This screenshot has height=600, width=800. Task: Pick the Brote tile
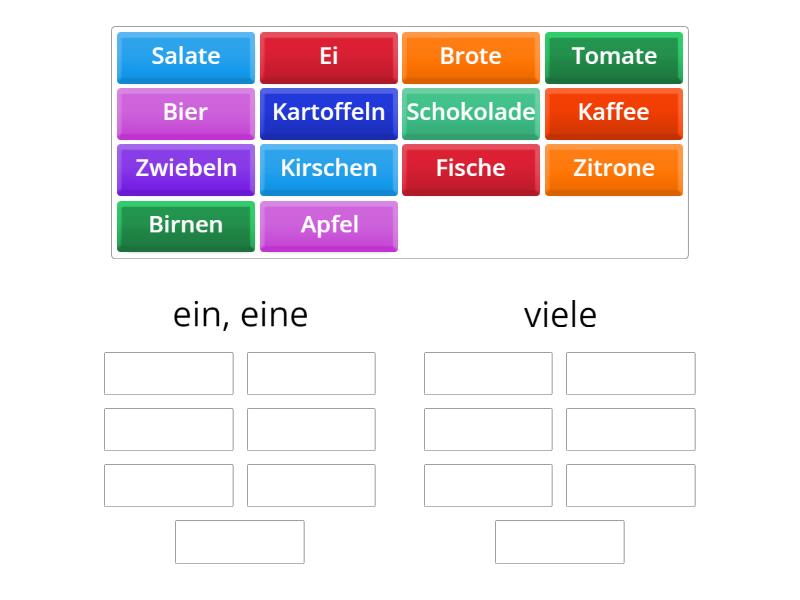tap(471, 57)
